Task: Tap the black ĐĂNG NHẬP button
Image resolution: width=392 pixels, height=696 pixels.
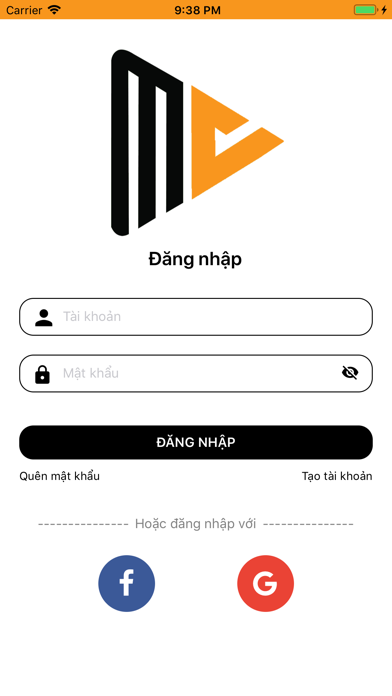Action: pyautogui.click(x=196, y=442)
